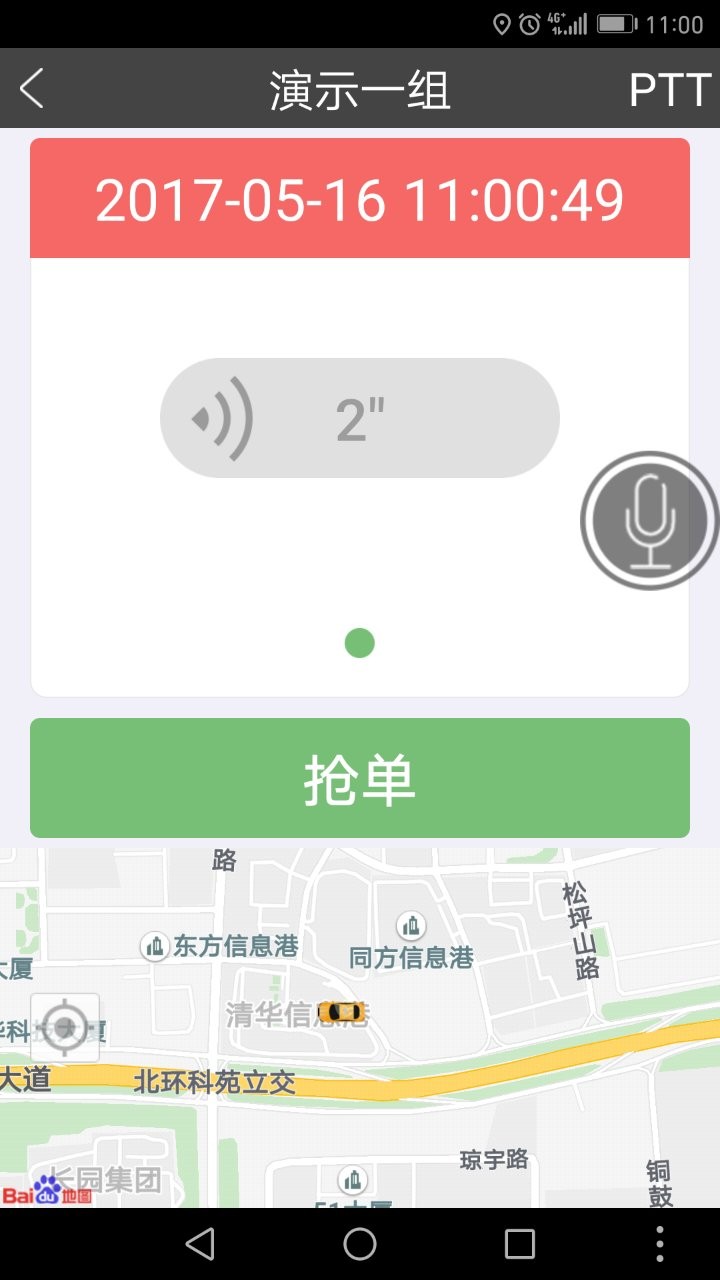Recenter the map on my location

point(65,1027)
